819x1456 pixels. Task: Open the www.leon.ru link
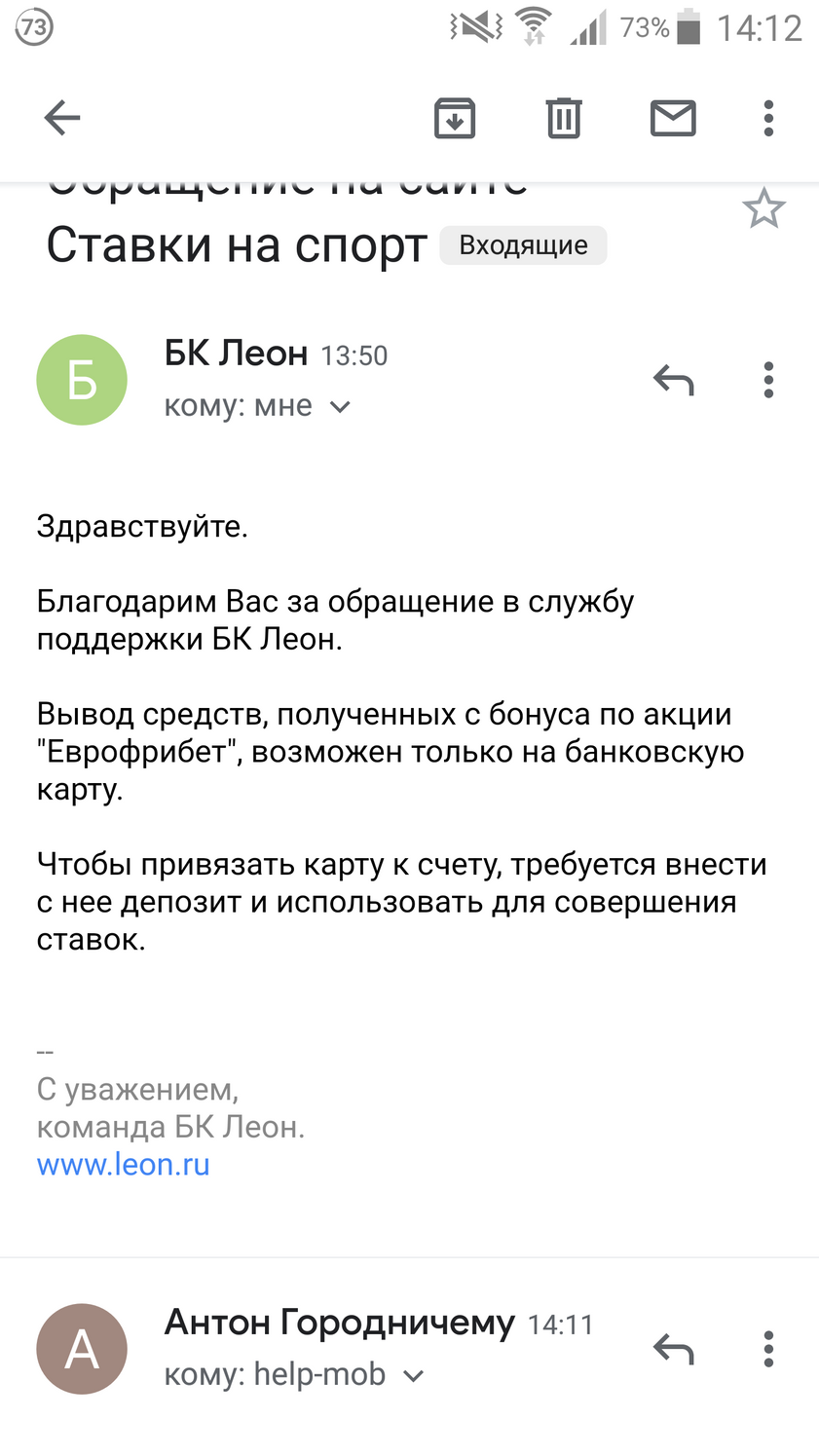pos(124,1164)
